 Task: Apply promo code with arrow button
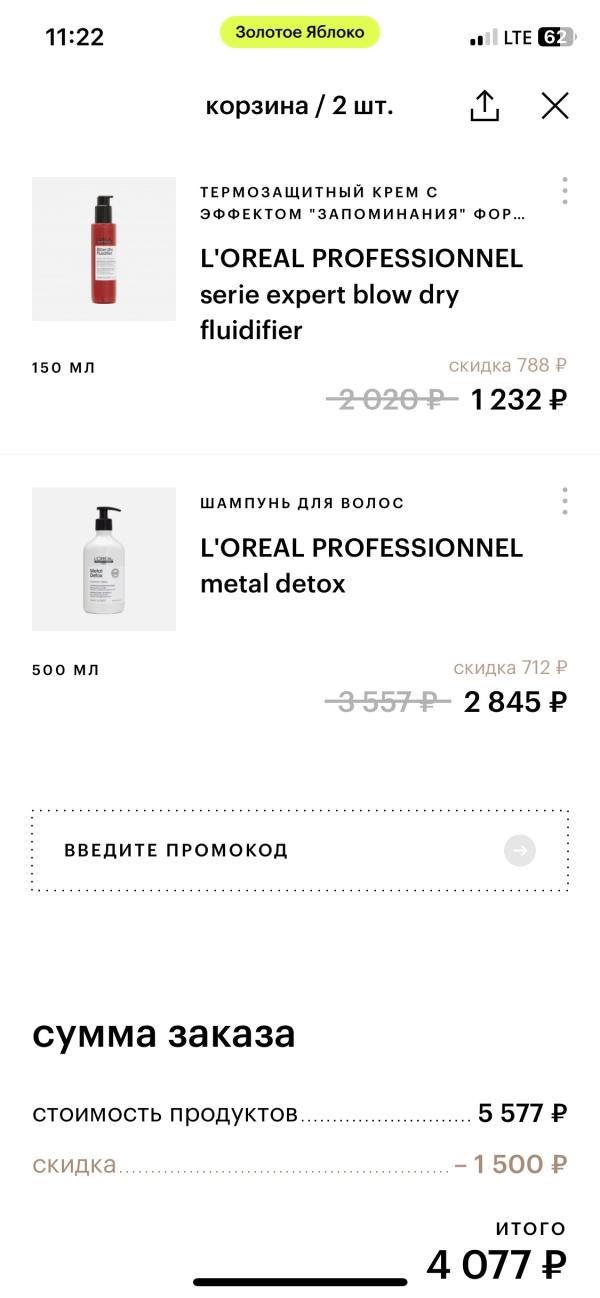(x=520, y=851)
